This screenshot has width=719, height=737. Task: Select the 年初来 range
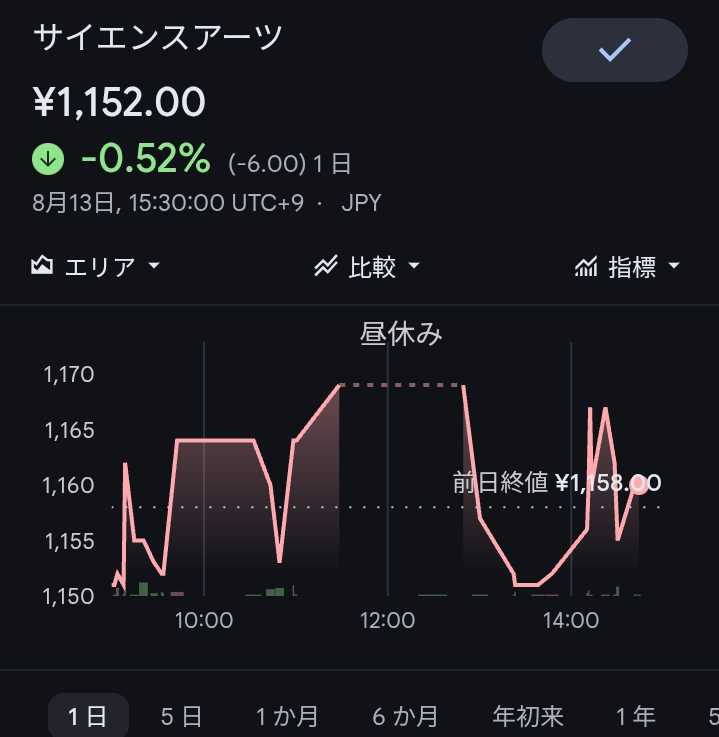tap(528, 716)
